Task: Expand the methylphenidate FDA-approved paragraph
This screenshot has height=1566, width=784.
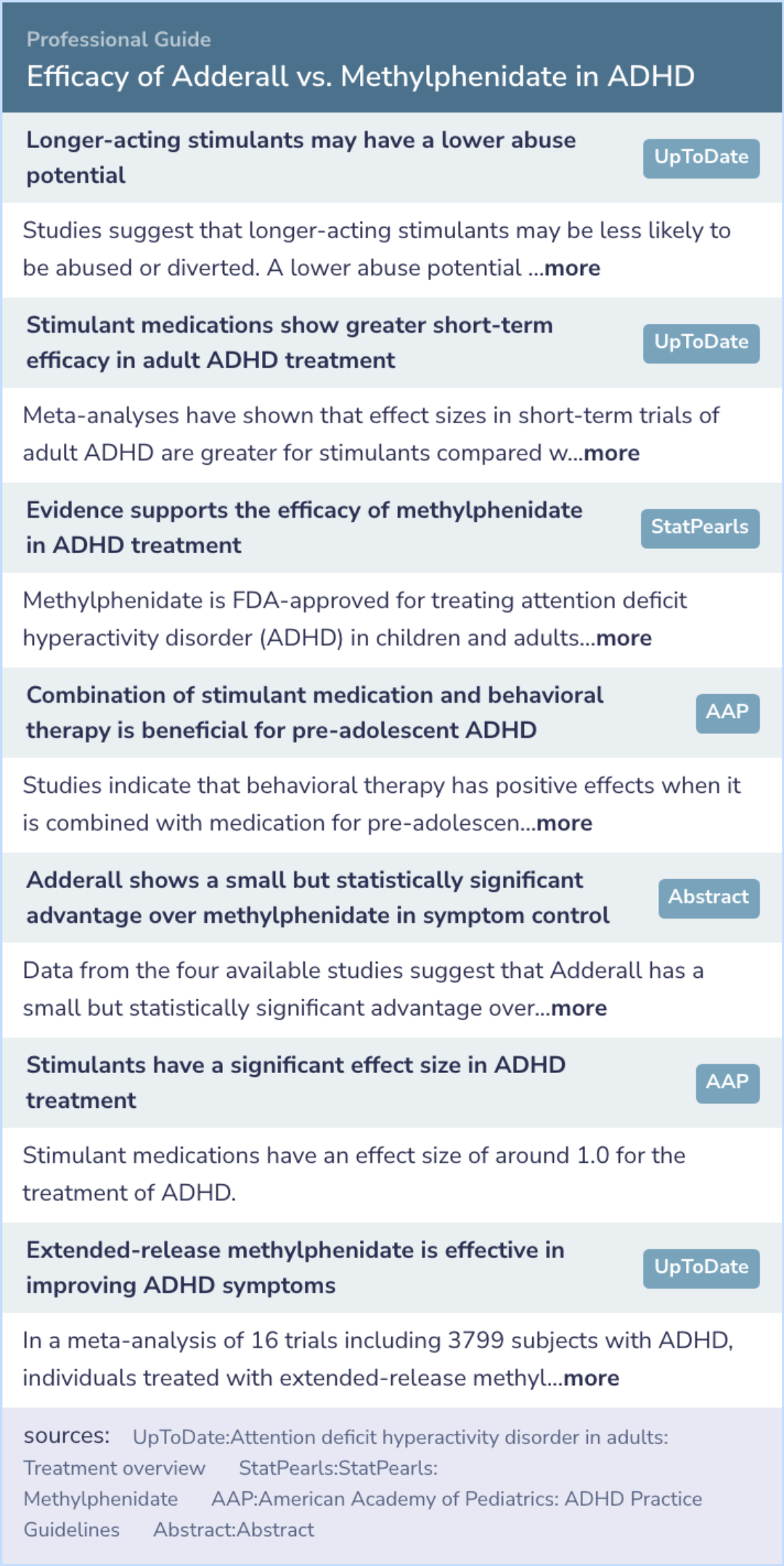Action: (x=624, y=638)
